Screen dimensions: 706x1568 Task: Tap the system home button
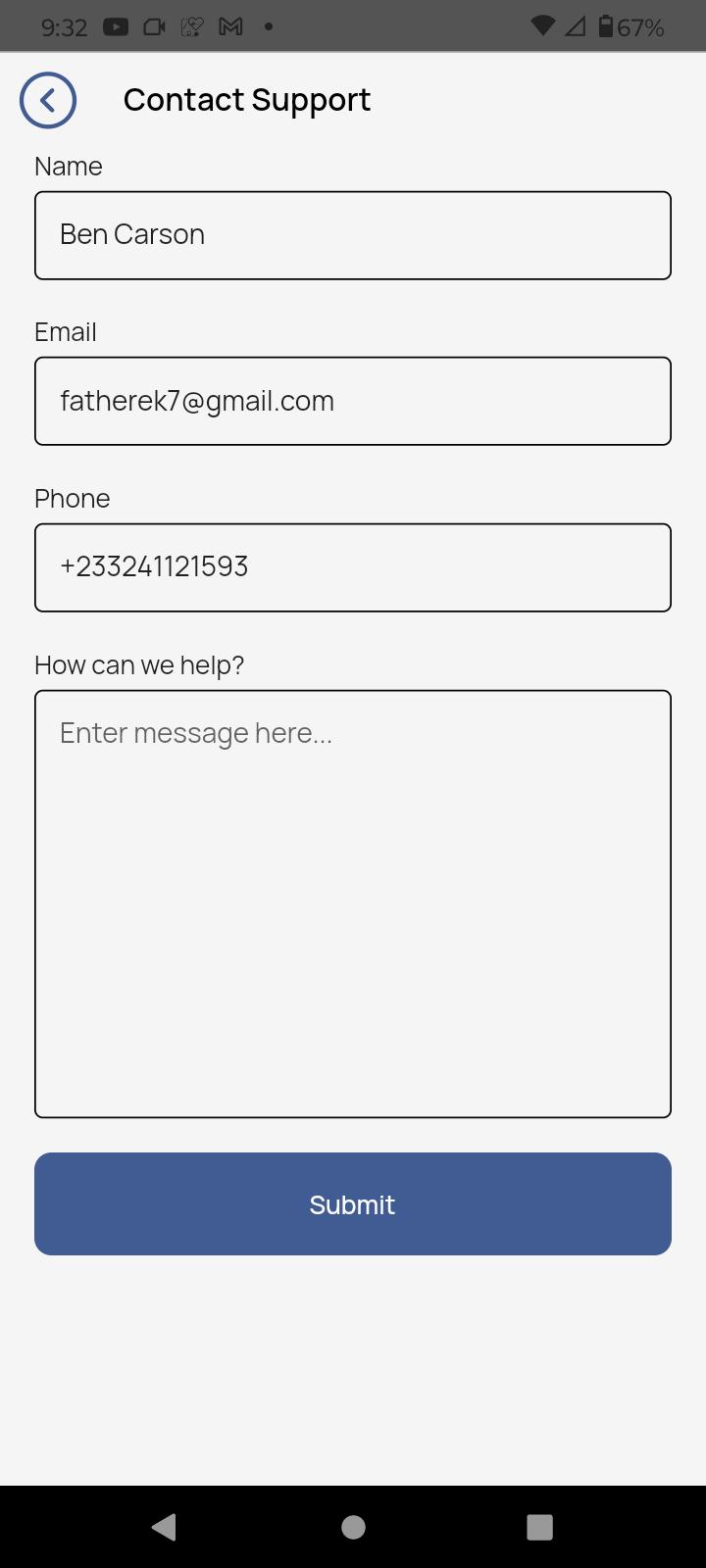[353, 1527]
